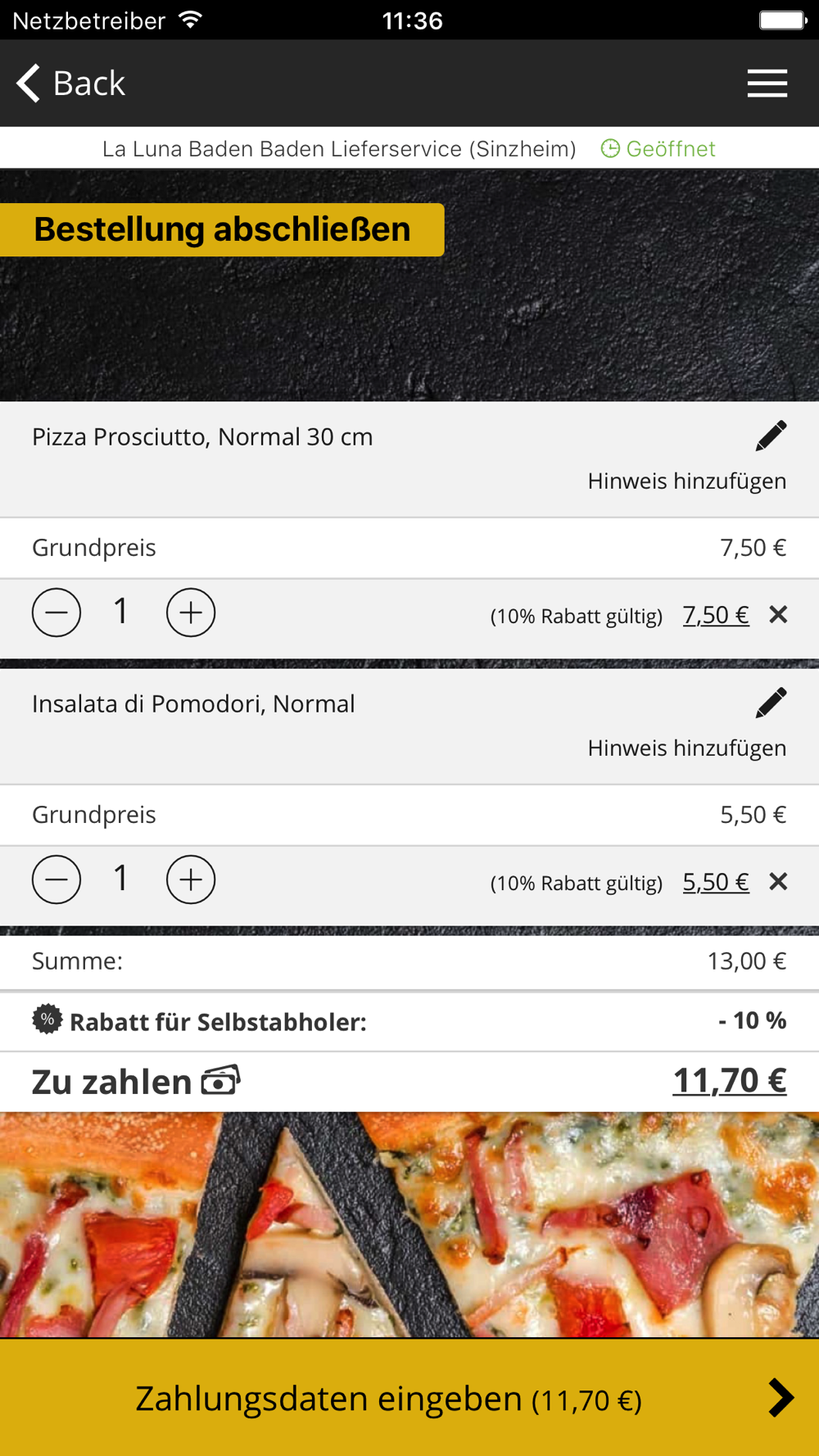Edit the Insalata di Pomodori item

pyautogui.click(x=771, y=703)
